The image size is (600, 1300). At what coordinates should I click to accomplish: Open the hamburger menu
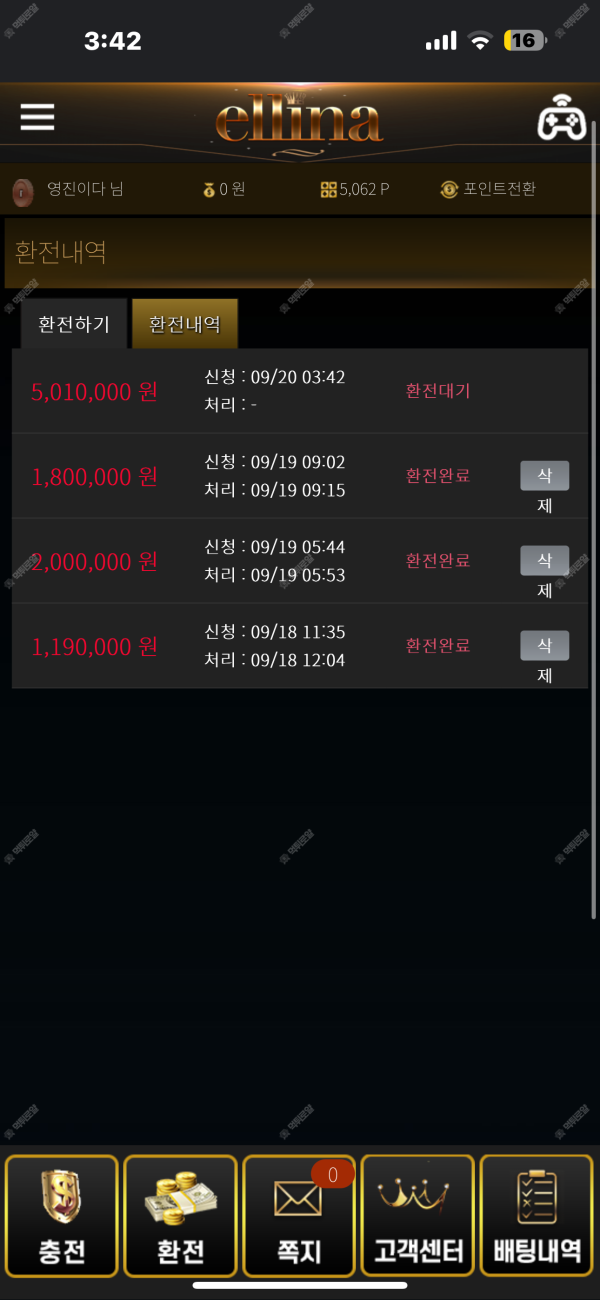[37, 118]
